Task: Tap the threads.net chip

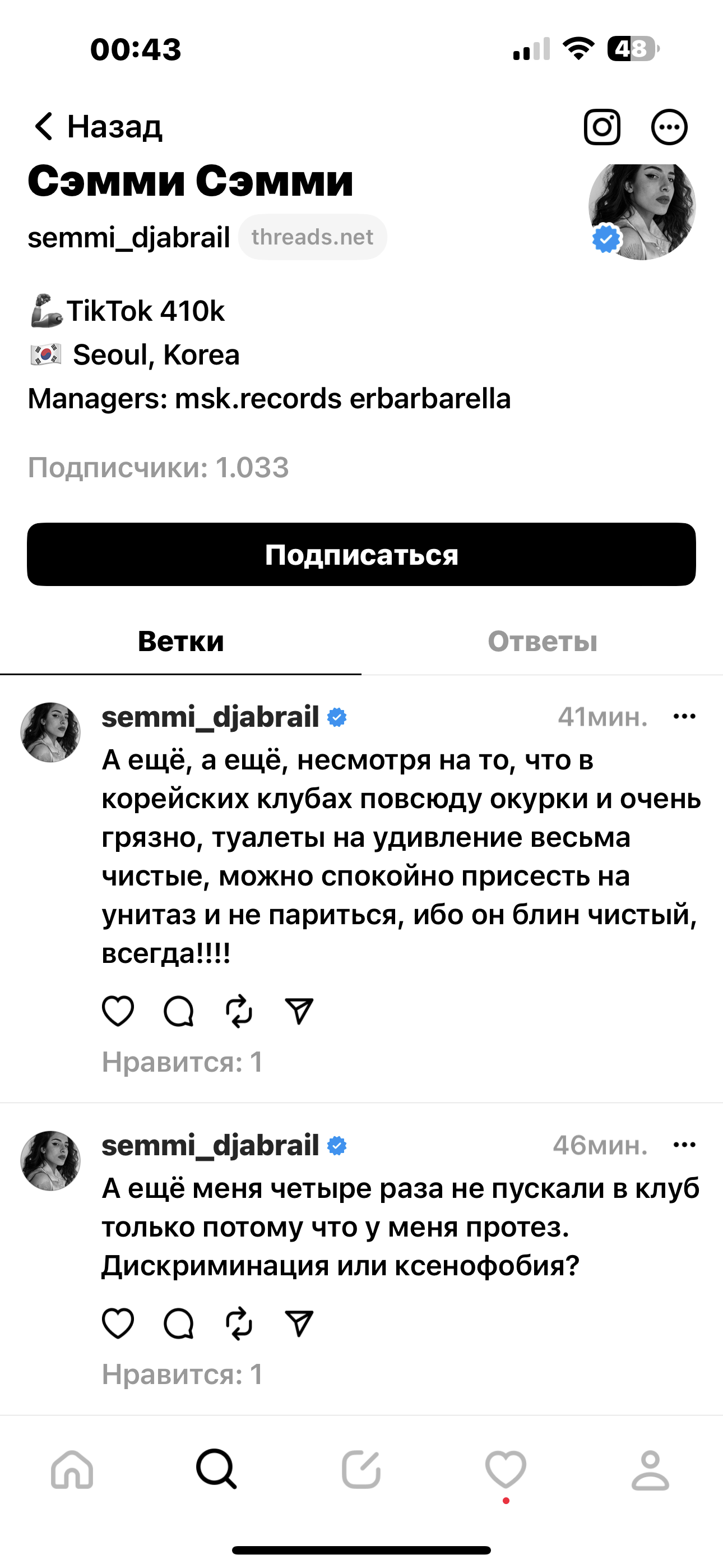Action: (x=312, y=237)
